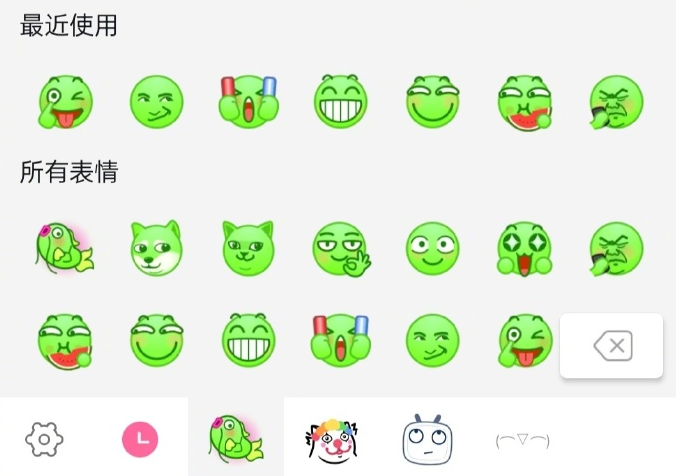676x476 pixels.
Task: Insert nose-pinching emoji from all emojis section
Action: pyautogui.click(x=616, y=248)
